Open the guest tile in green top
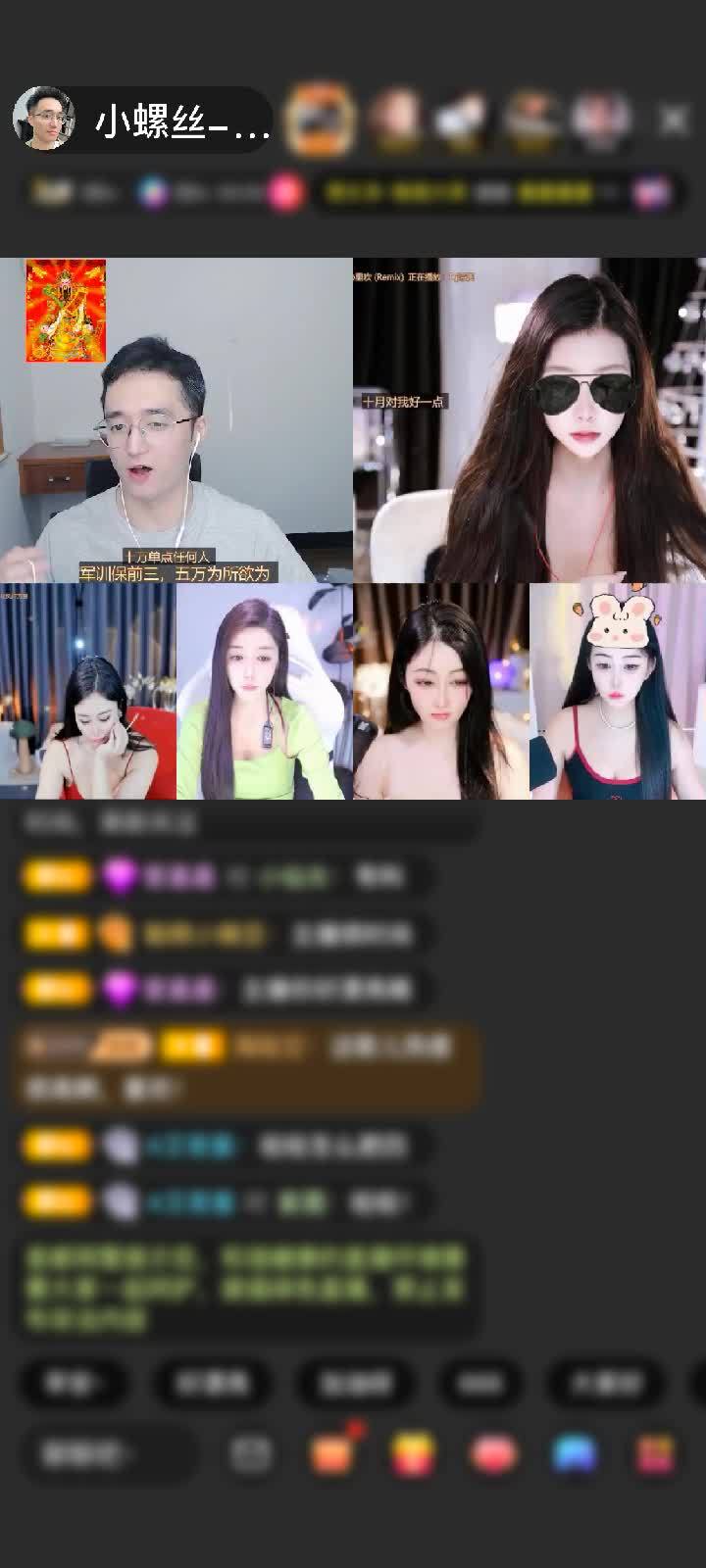This screenshot has height=1568, width=706. tap(265, 692)
